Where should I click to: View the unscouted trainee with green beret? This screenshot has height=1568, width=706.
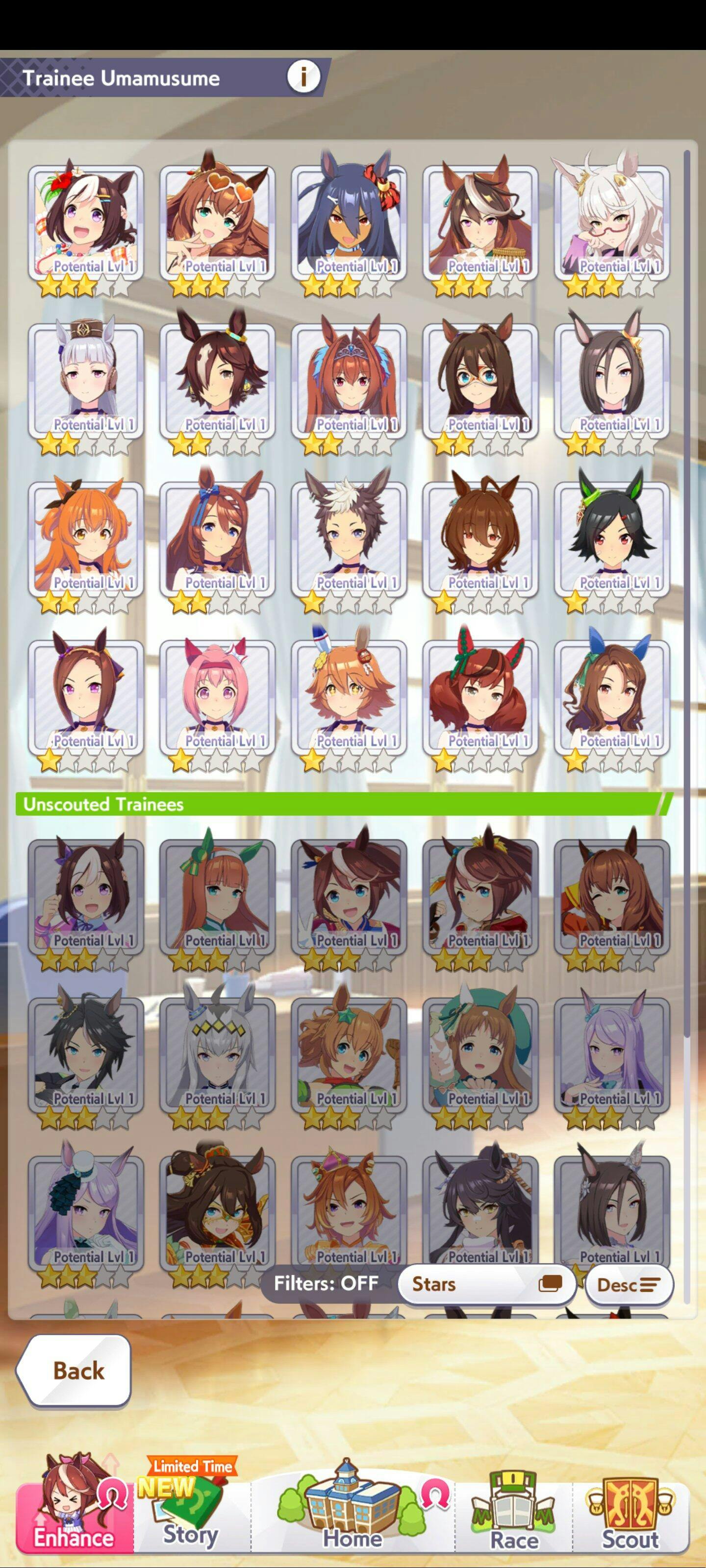click(x=480, y=1054)
